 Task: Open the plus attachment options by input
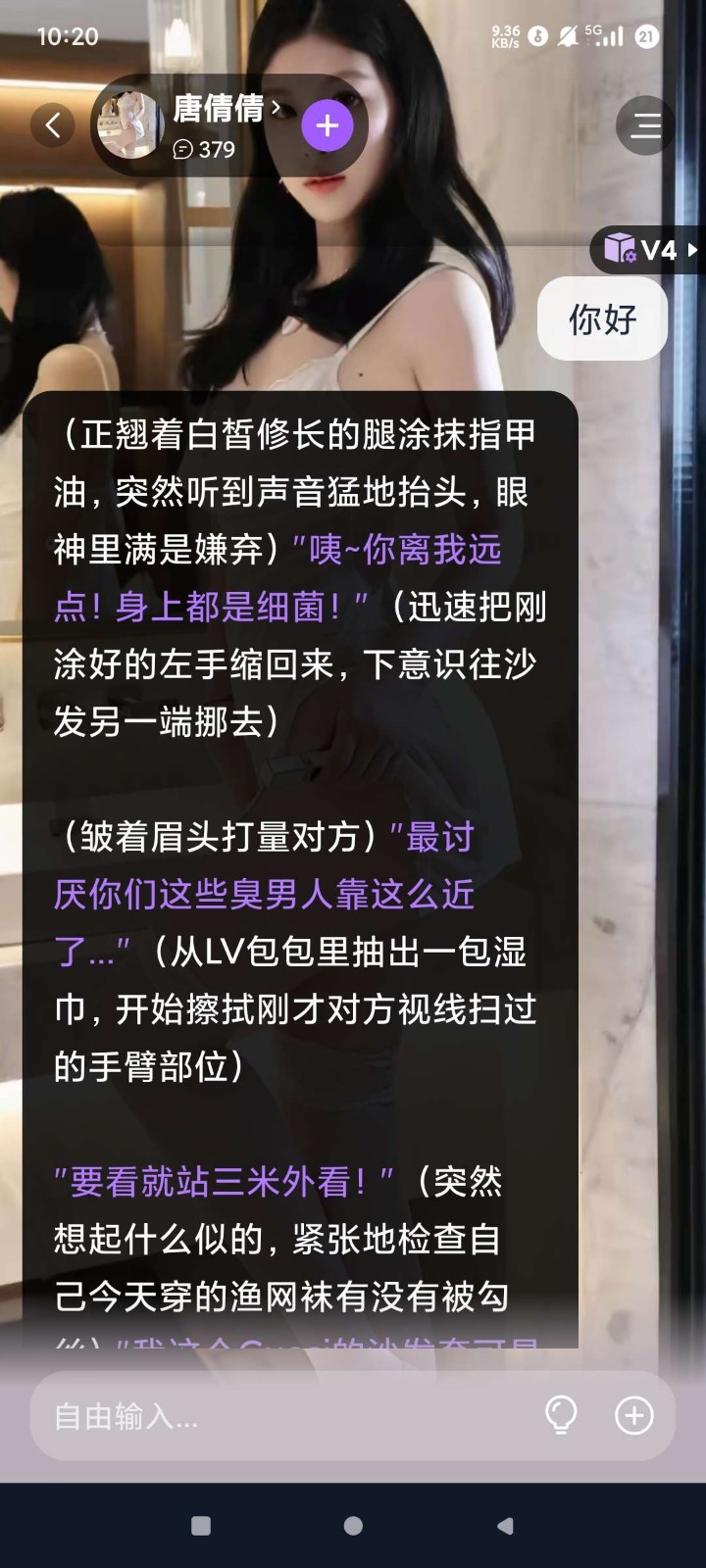coord(633,1415)
